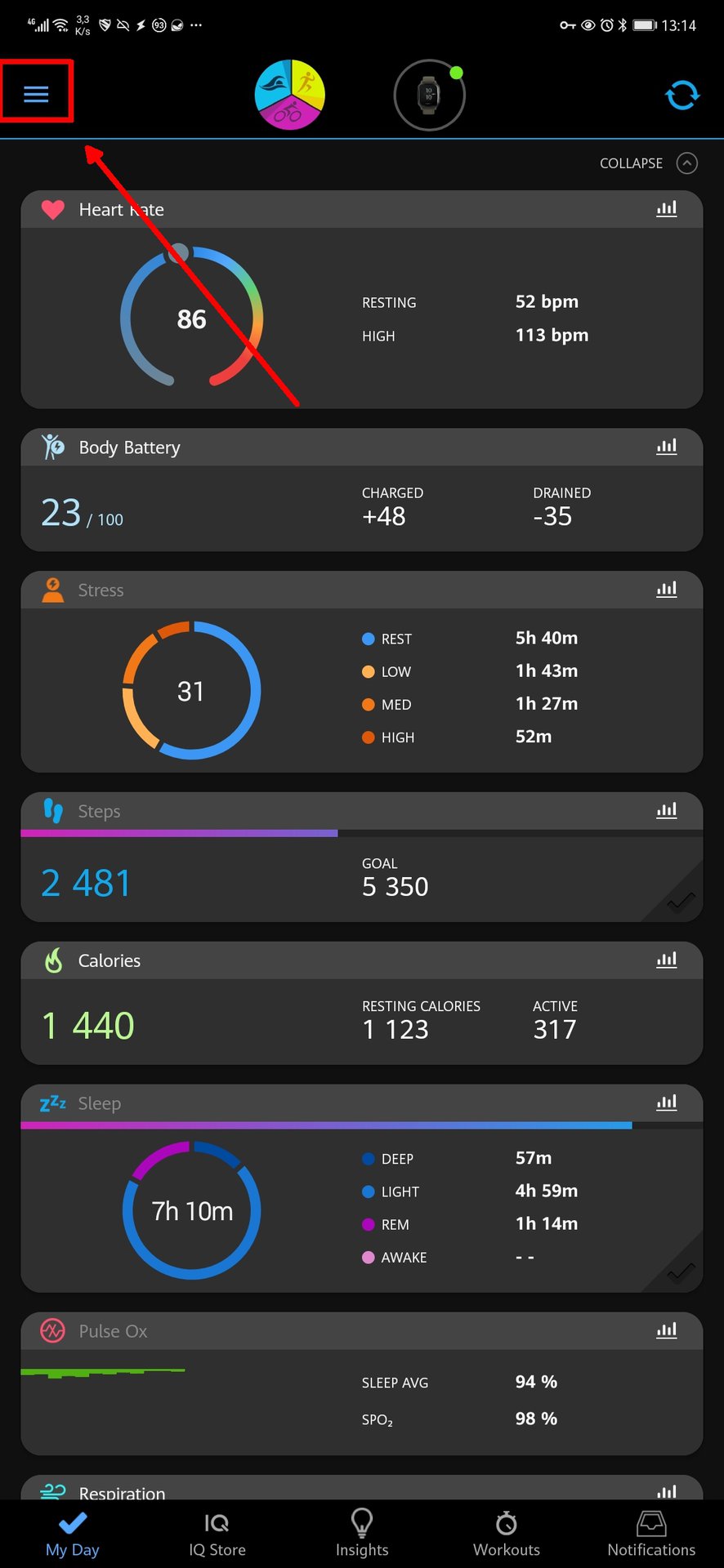Open the Notifications tab
This screenshot has height=1568, width=724.
tap(651, 1534)
